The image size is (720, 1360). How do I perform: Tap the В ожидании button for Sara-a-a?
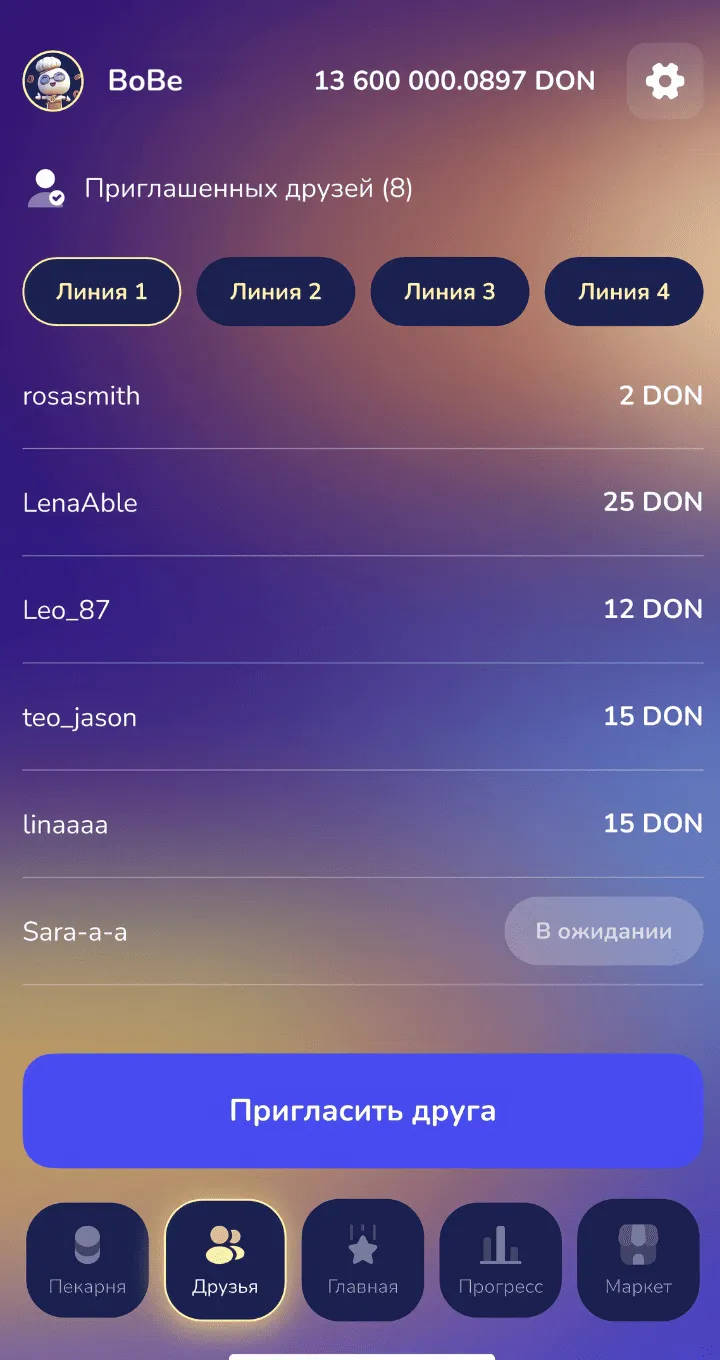pos(604,931)
